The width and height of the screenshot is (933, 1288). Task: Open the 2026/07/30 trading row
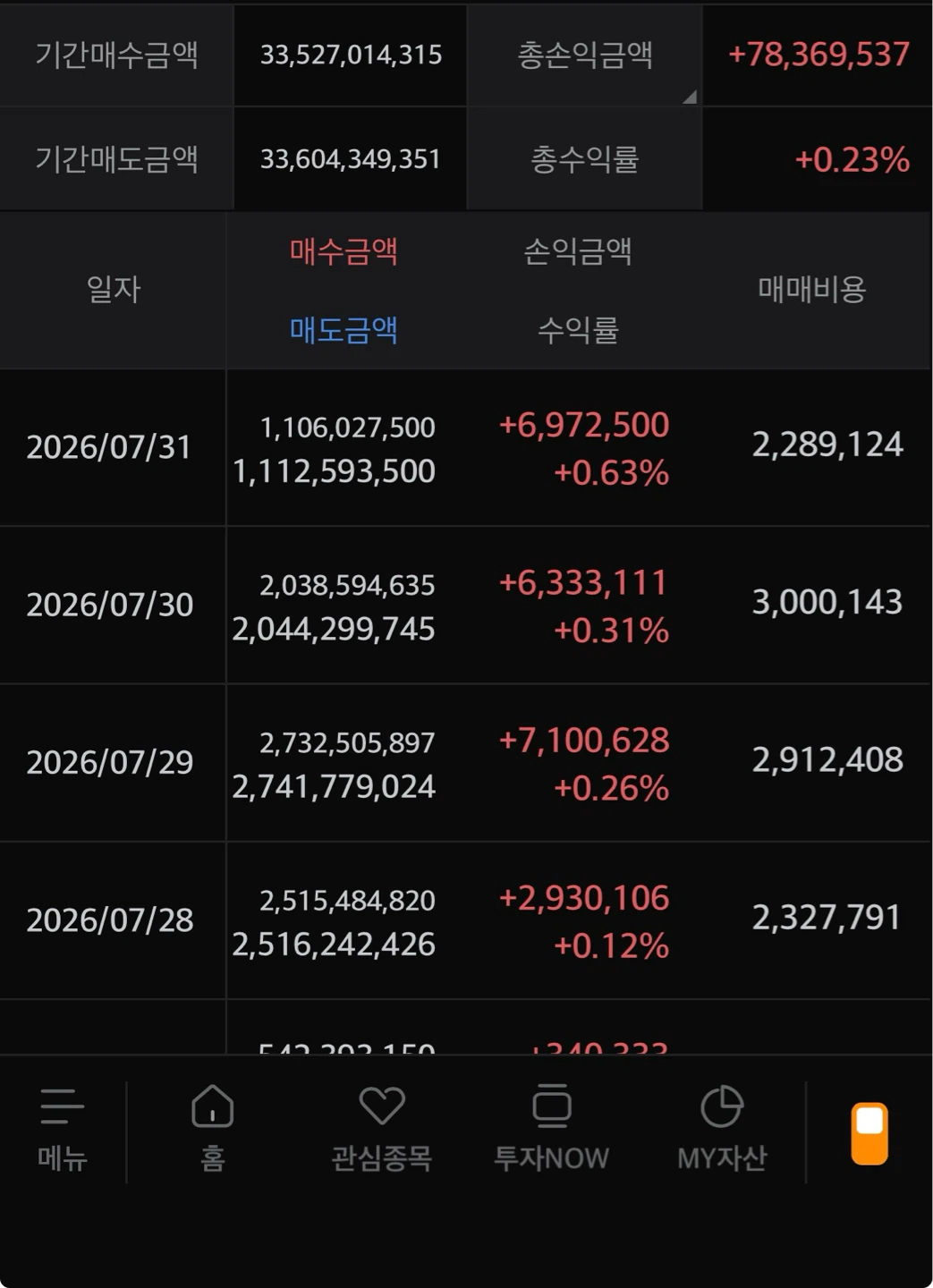coord(466,606)
